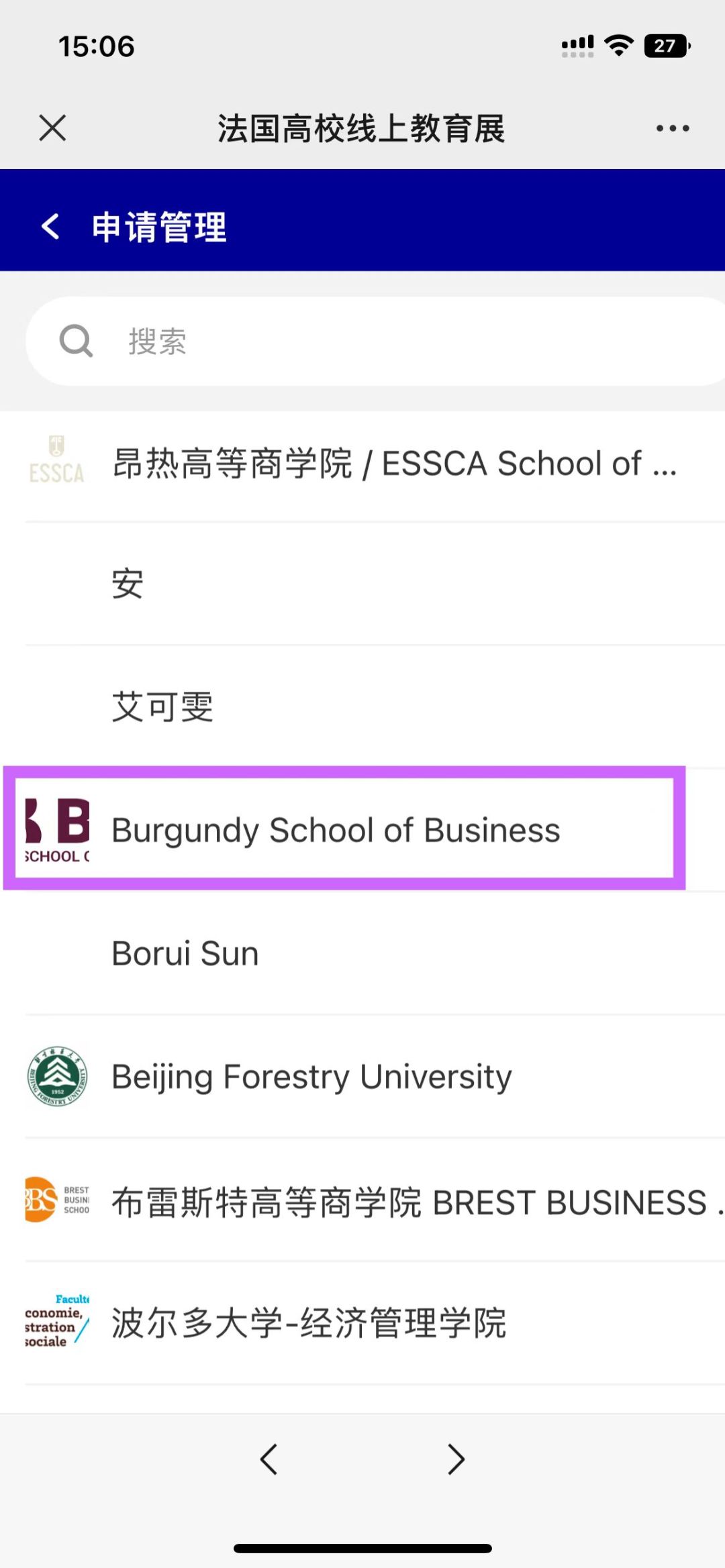Screen dimensions: 725x1568
Task: Navigate back with the bottom left arrow
Action: (269, 1459)
